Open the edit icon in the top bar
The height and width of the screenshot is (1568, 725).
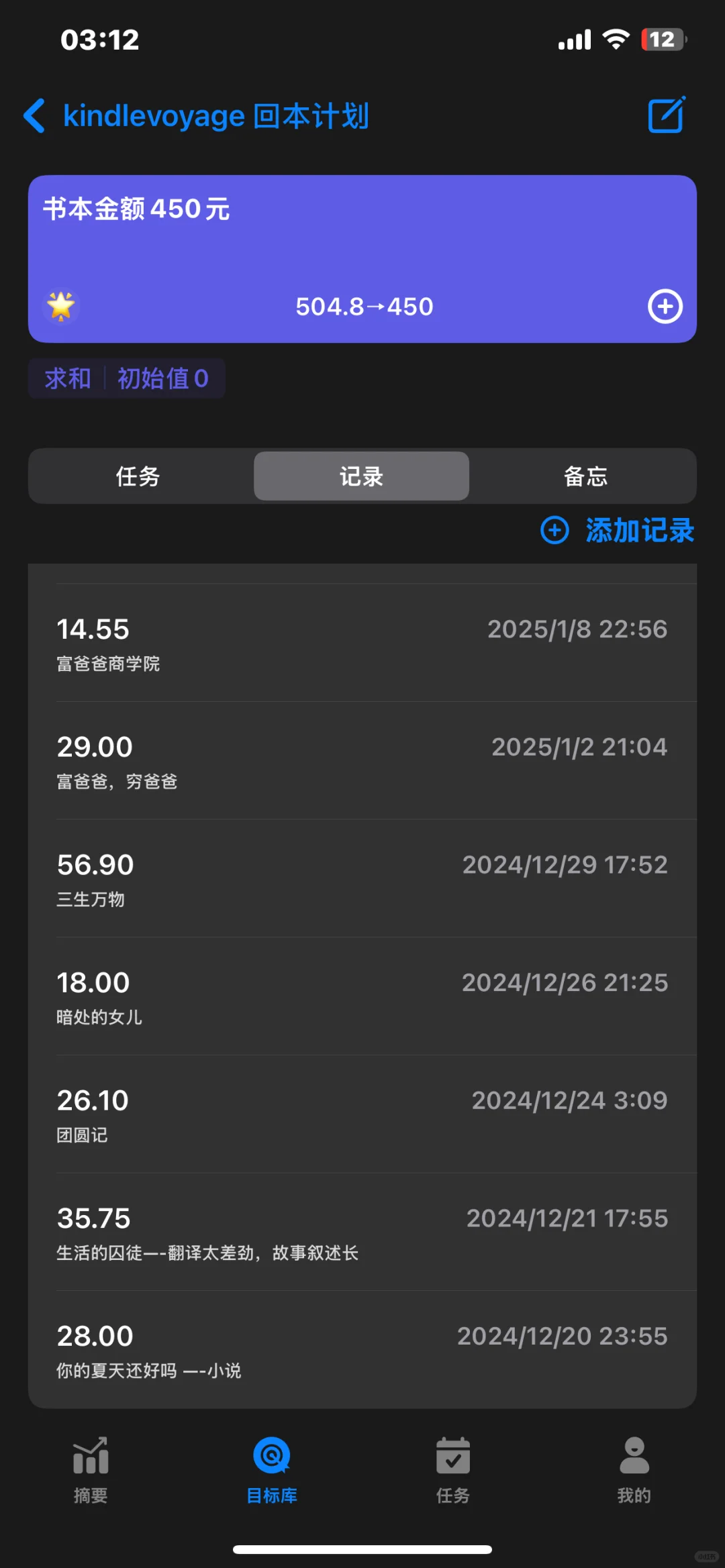point(667,115)
